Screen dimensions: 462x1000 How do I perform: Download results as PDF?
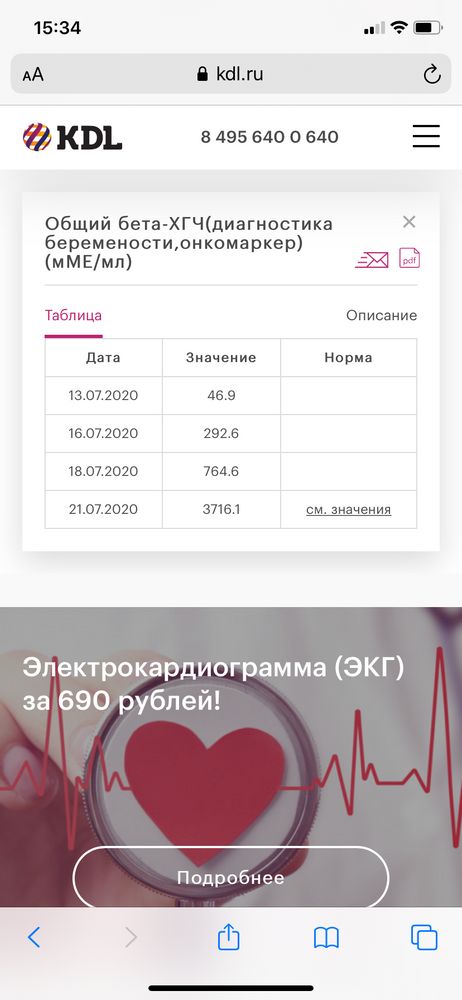click(409, 258)
